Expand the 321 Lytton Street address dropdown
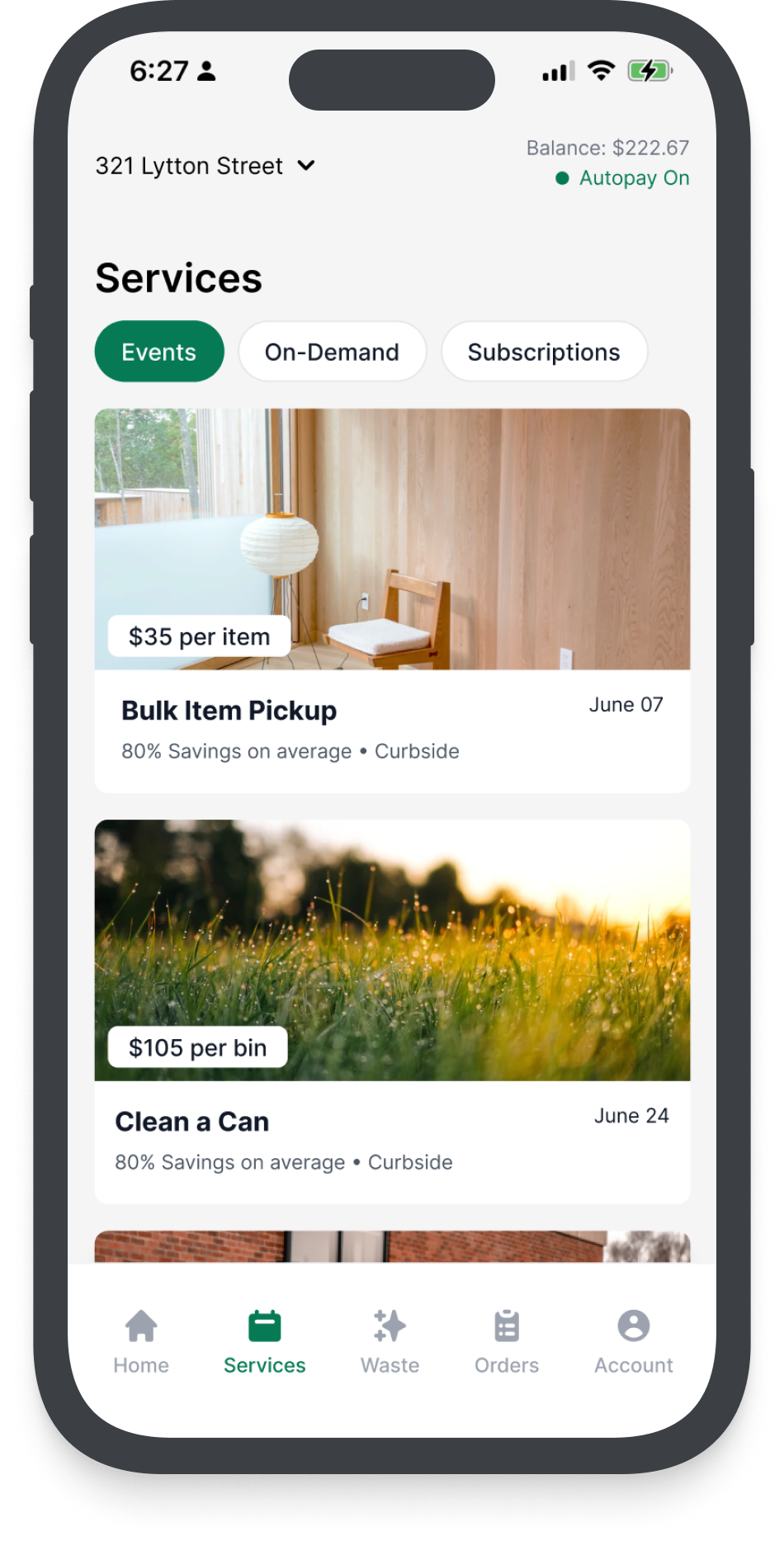Screen dimensions: 784x1541 pyautogui.click(x=205, y=166)
